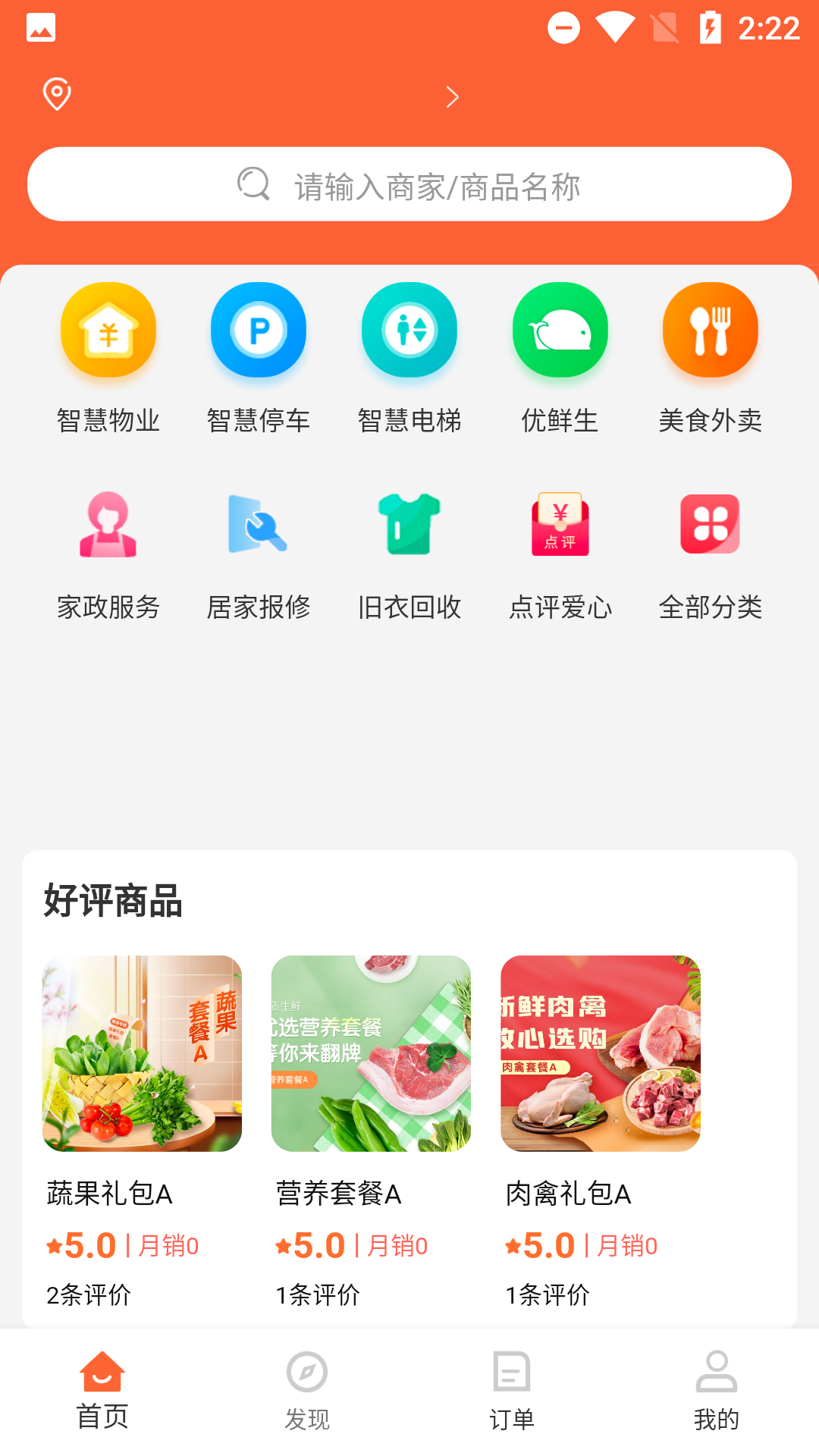Switch to the 我的 profile tab
The image size is (819, 1456).
(717, 1391)
